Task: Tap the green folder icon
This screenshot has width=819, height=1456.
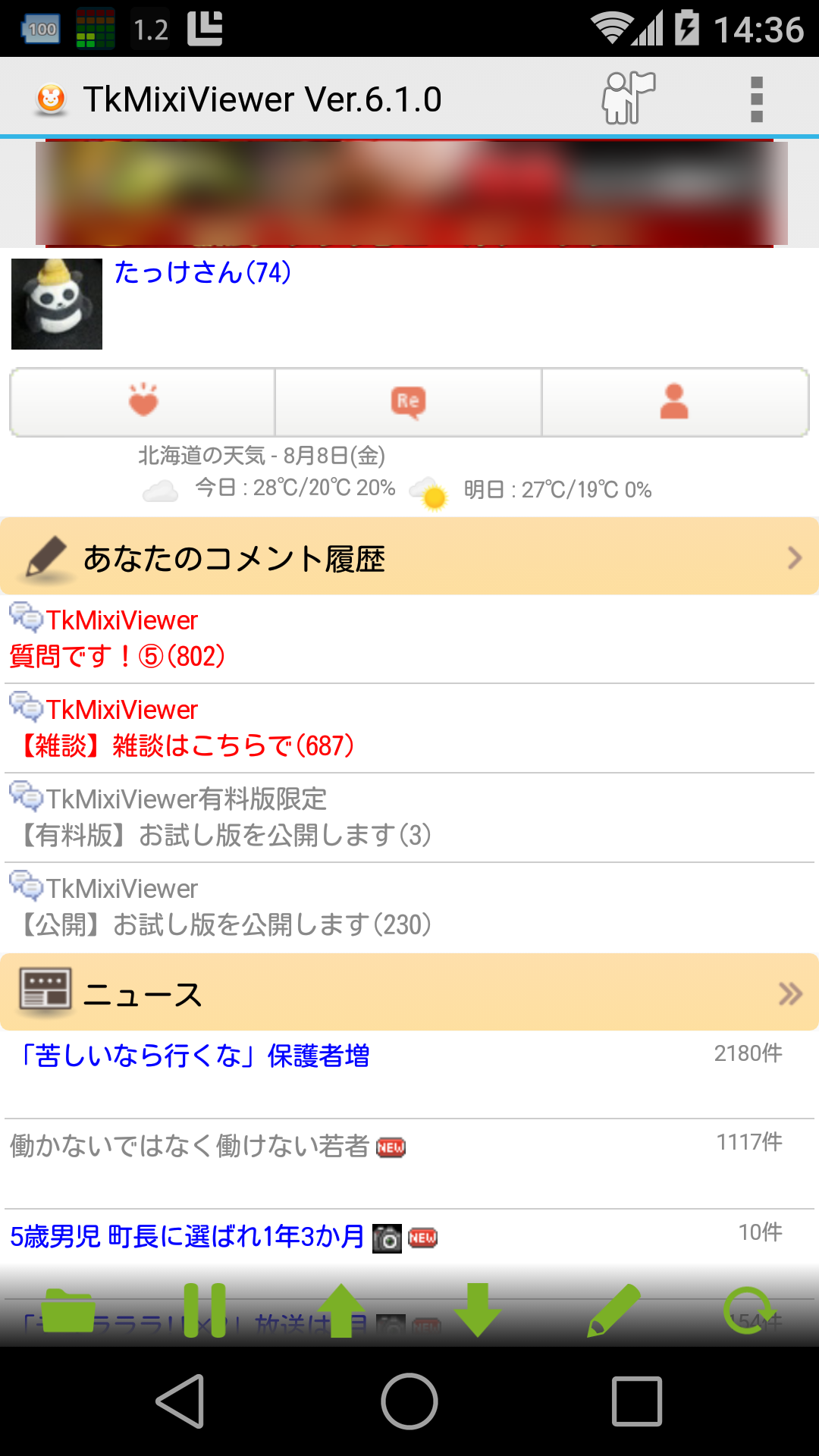Action: tap(68, 1310)
